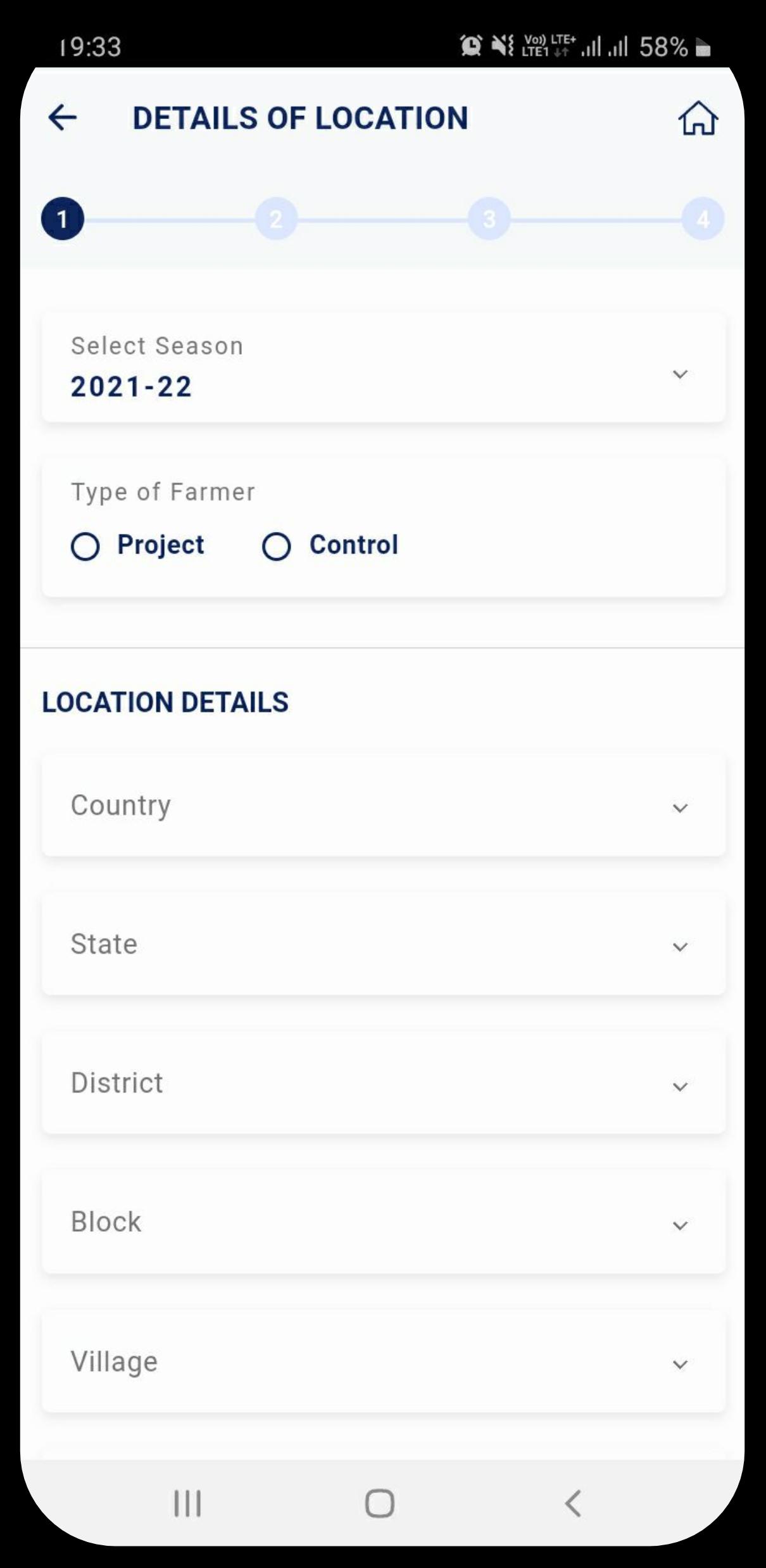This screenshot has width=766, height=1568.
Task: Pick a Block from dropdown
Action: pos(384,1222)
